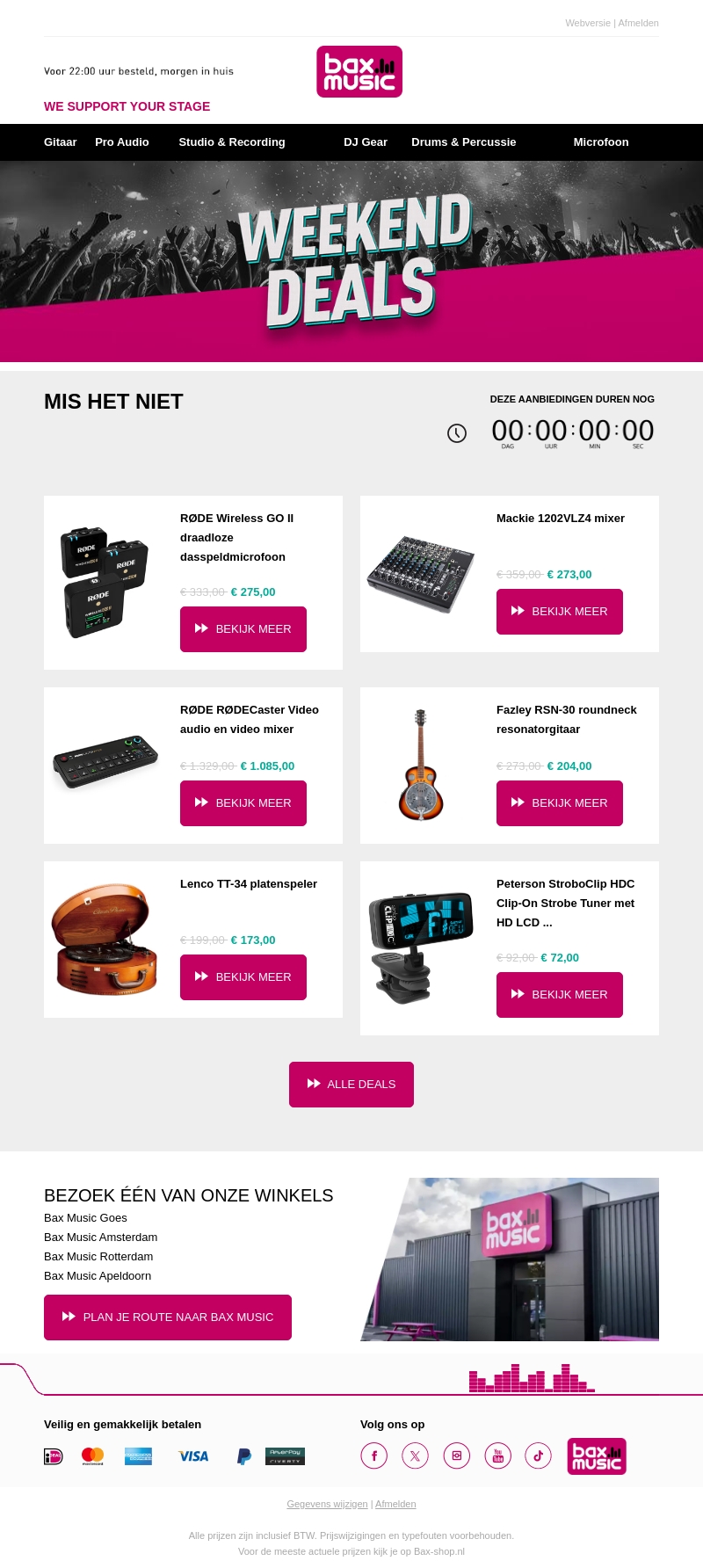Go to Pro Audio category

tap(122, 142)
